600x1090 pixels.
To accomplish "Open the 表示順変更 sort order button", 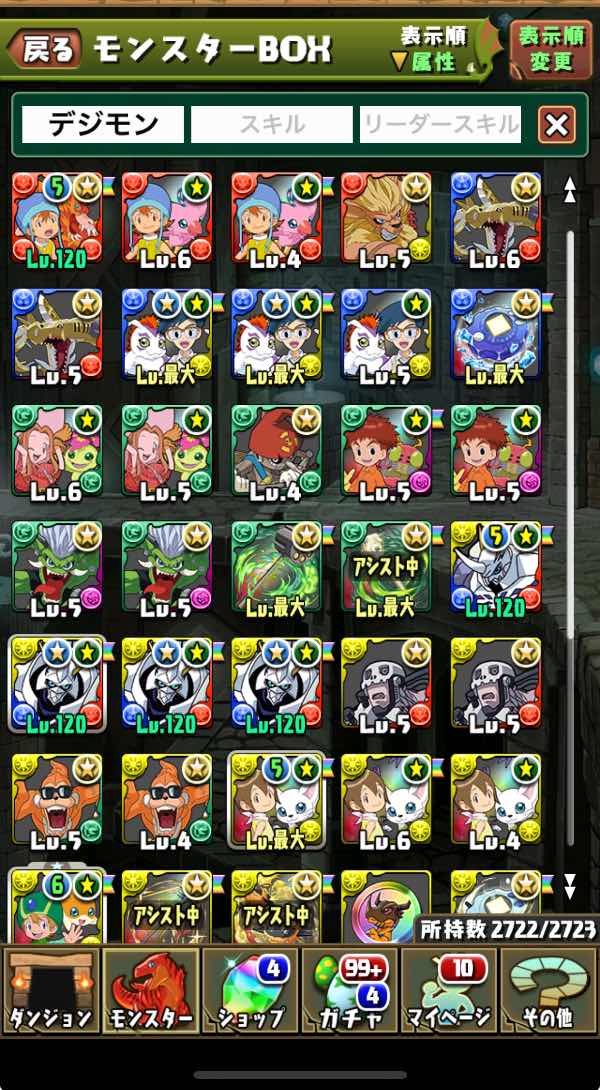I will click(551, 48).
